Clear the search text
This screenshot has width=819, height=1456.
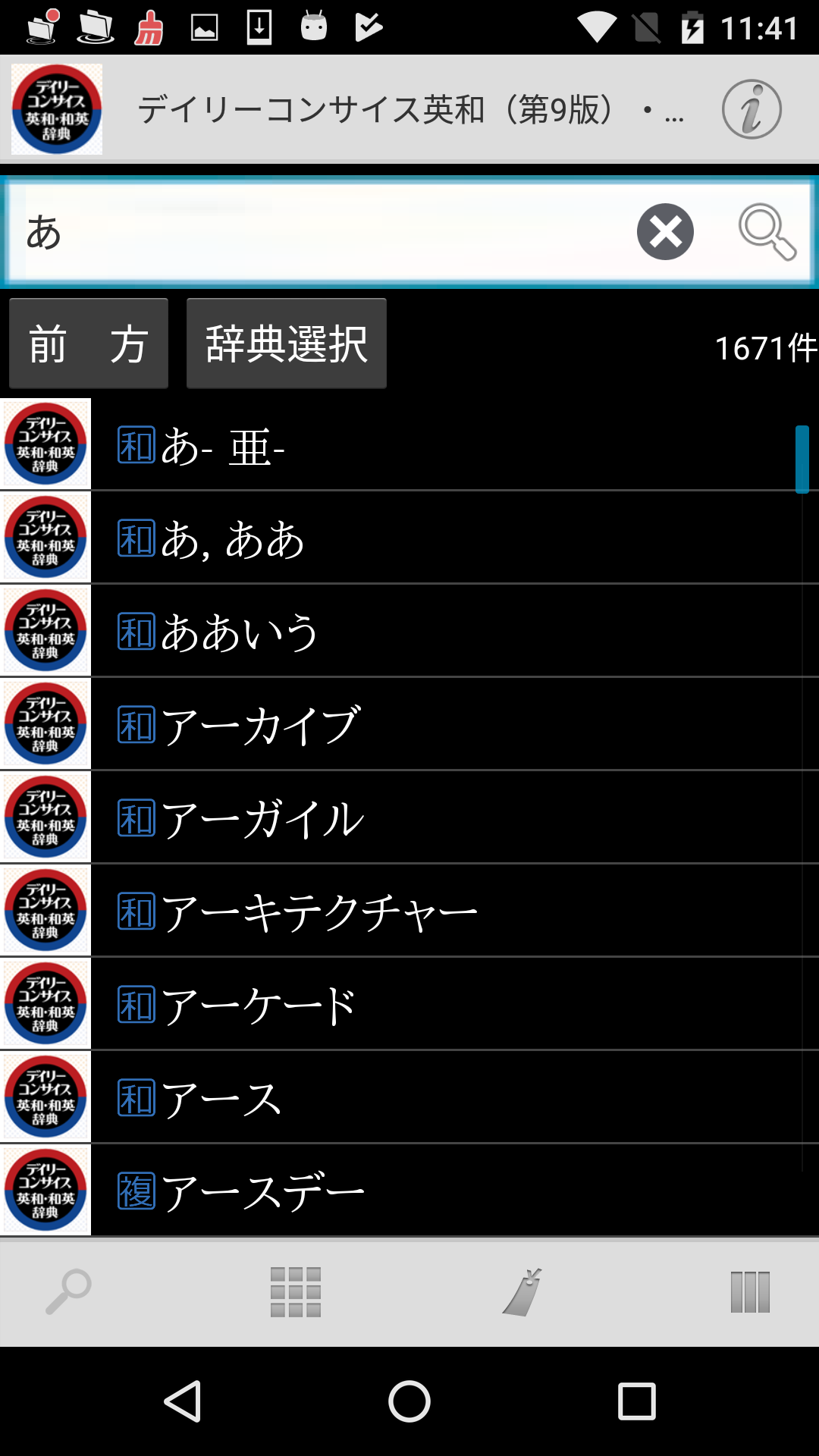(x=665, y=232)
